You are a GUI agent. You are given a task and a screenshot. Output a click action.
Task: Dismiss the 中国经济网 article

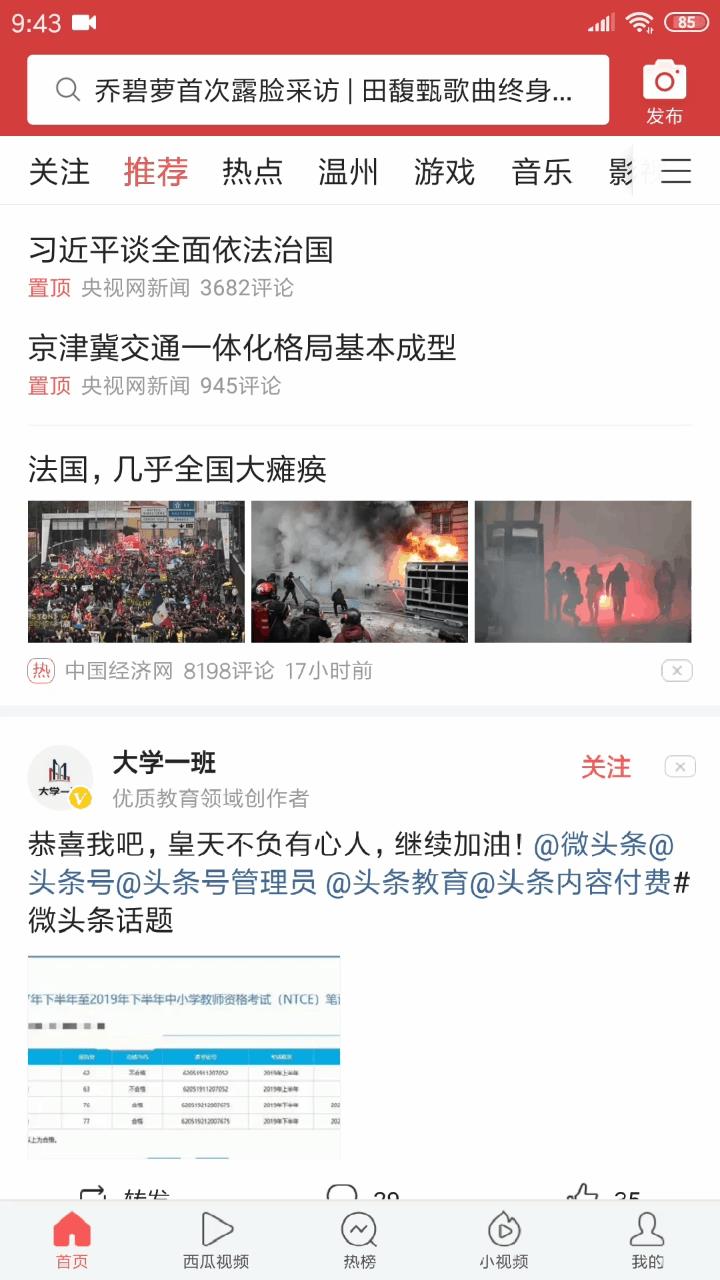pos(677,671)
